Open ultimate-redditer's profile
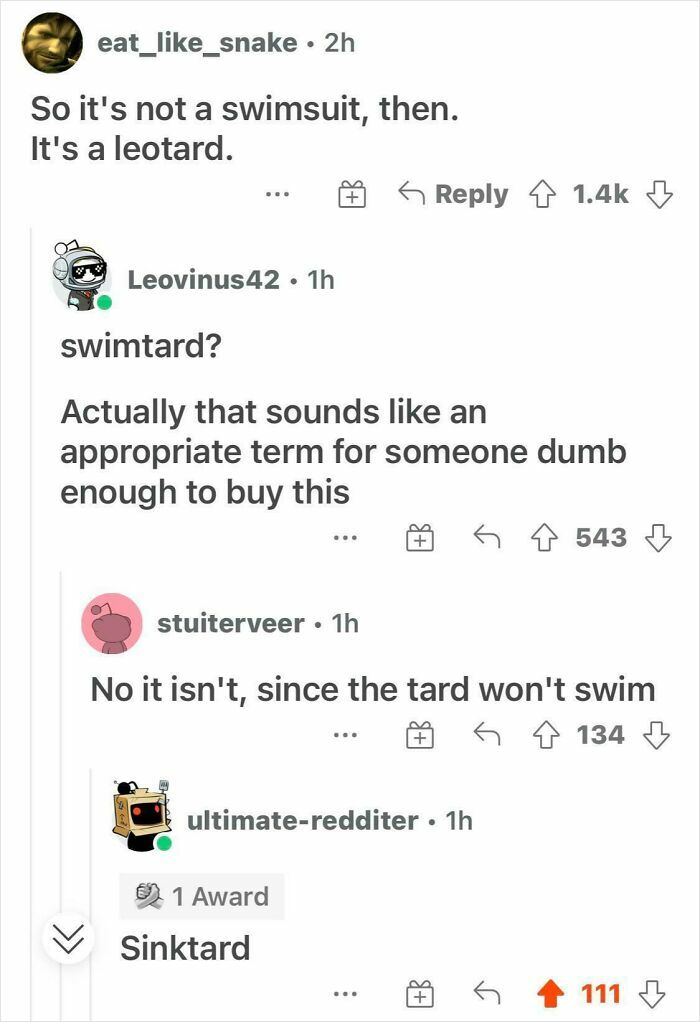Screen dimensions: 700x1022 [x=303, y=821]
